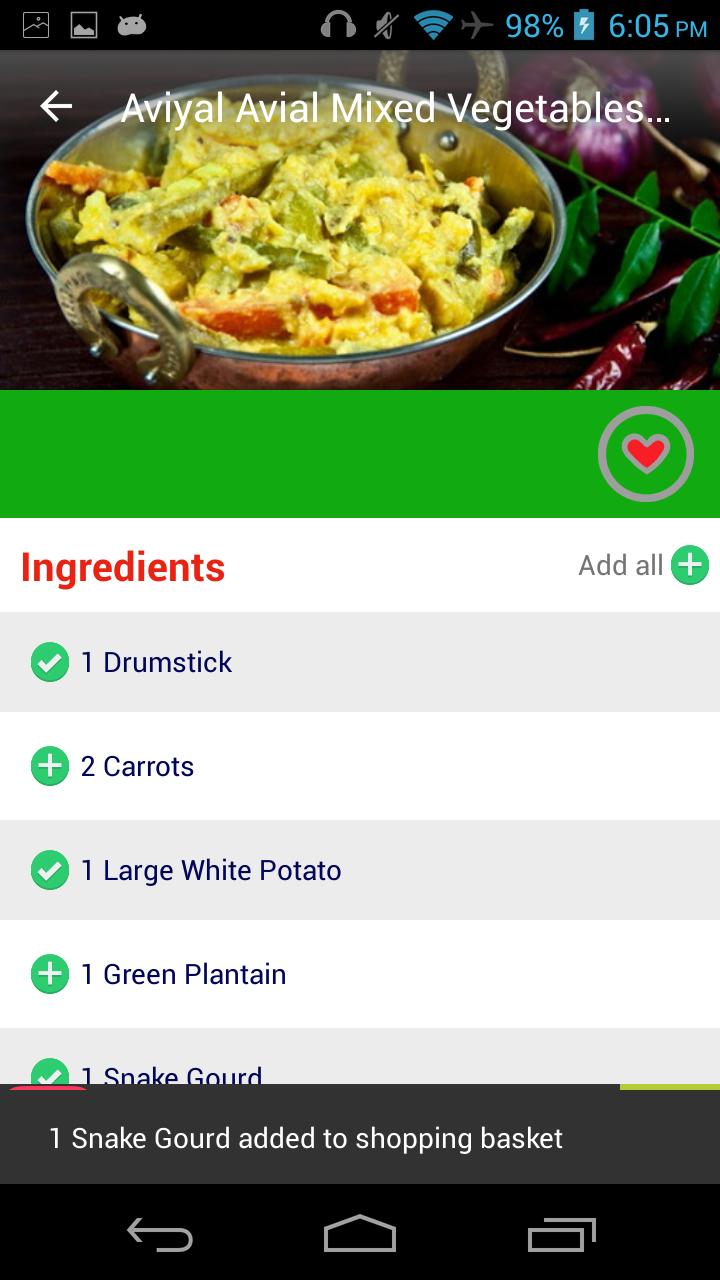Toggle Carrots into the shopping basket
The width and height of the screenshot is (720, 1280).
point(49,766)
